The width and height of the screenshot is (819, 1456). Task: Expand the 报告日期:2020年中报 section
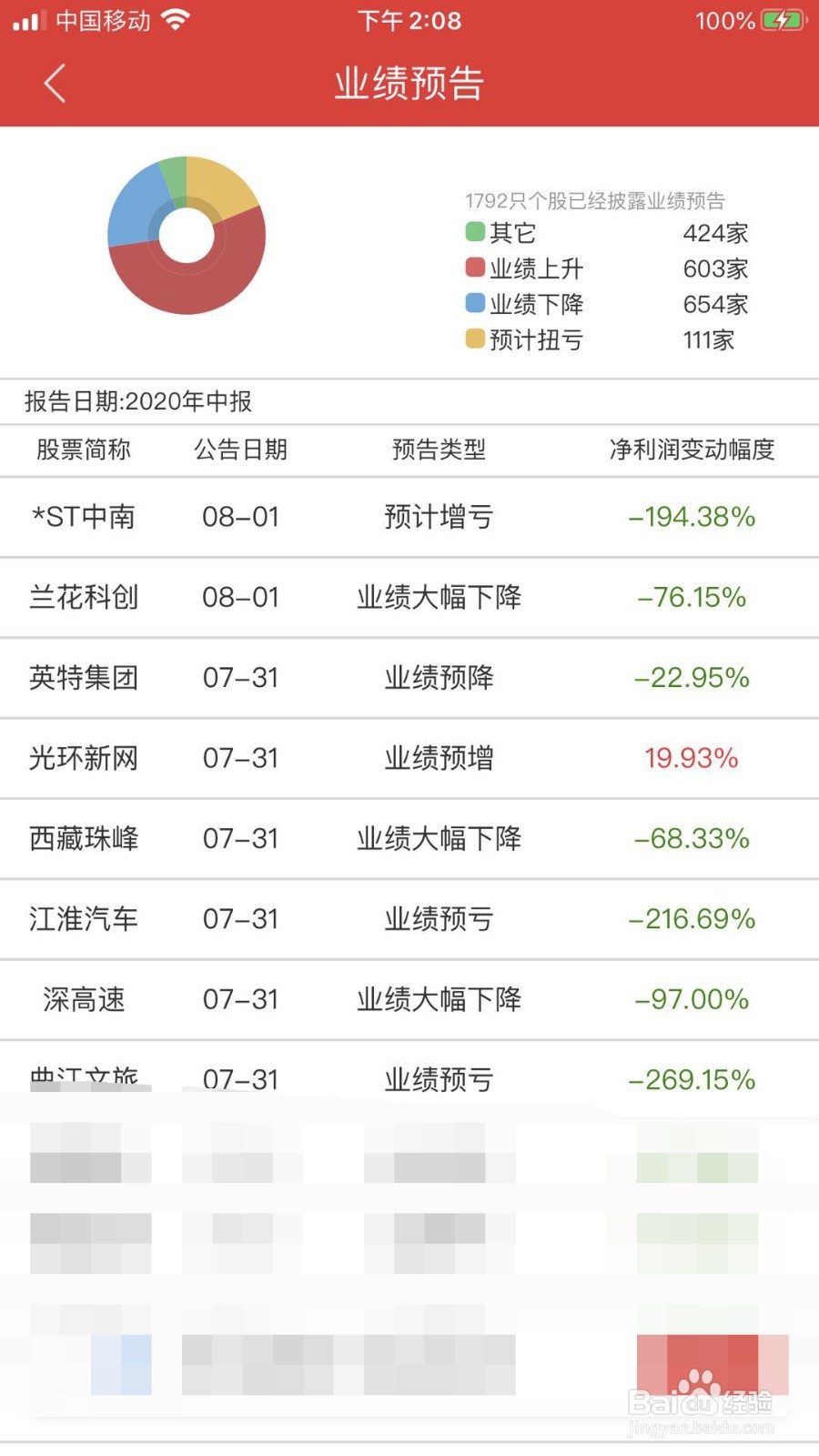click(x=136, y=401)
